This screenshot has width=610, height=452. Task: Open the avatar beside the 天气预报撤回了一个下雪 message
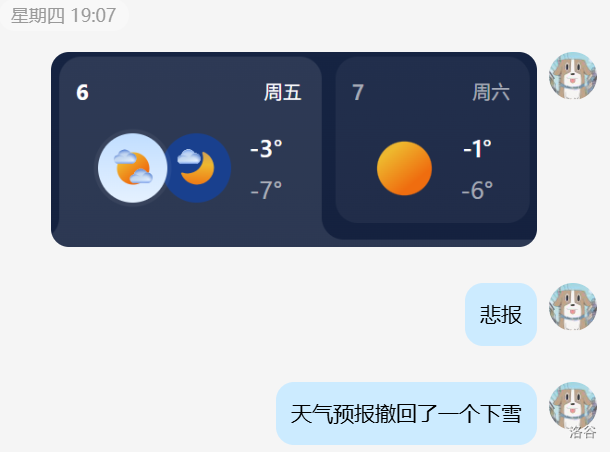573,405
